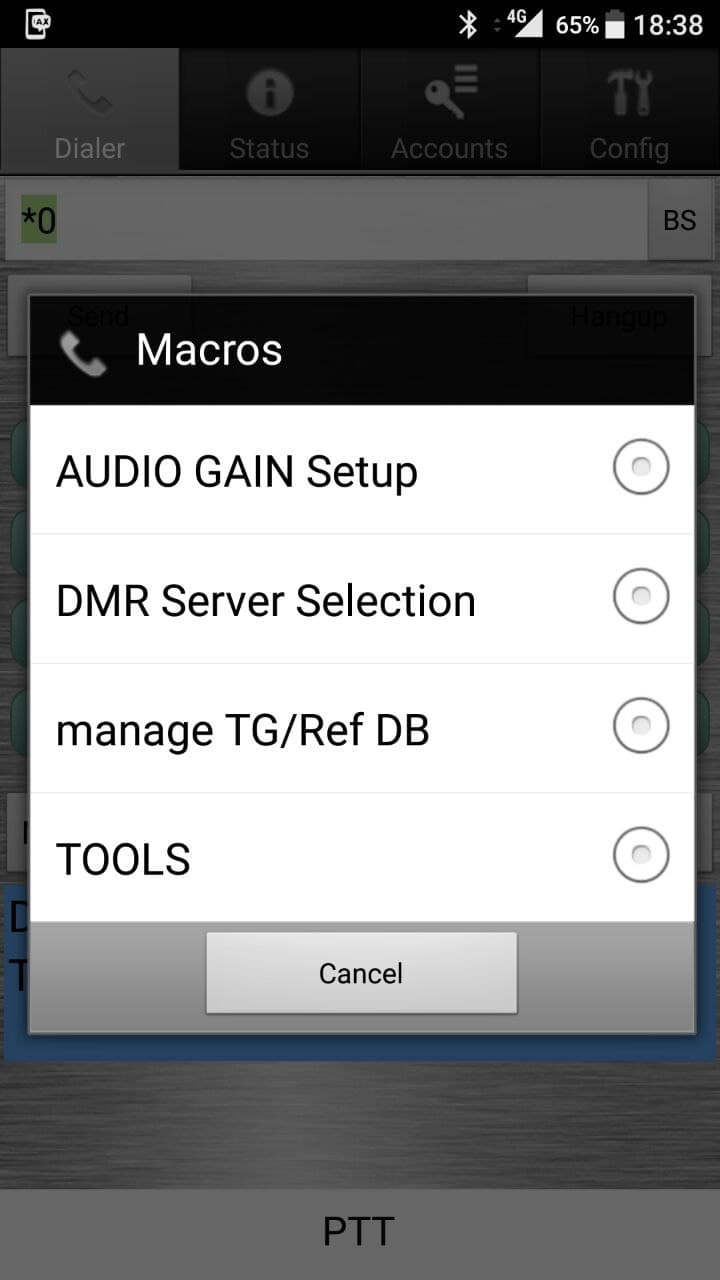Cancel the Macros dialog
Image resolution: width=720 pixels, height=1280 pixels.
[361, 973]
